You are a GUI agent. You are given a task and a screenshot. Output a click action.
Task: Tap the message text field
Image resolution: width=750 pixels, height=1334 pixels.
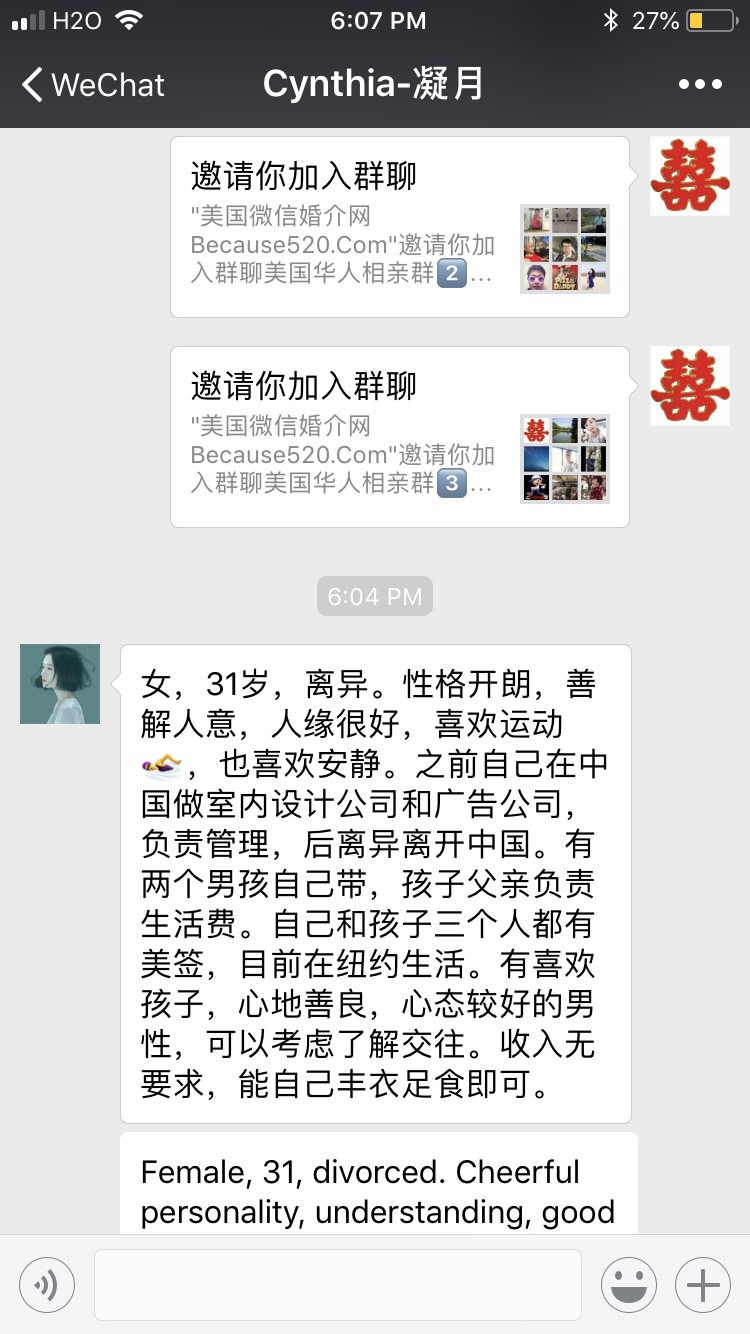click(338, 1285)
